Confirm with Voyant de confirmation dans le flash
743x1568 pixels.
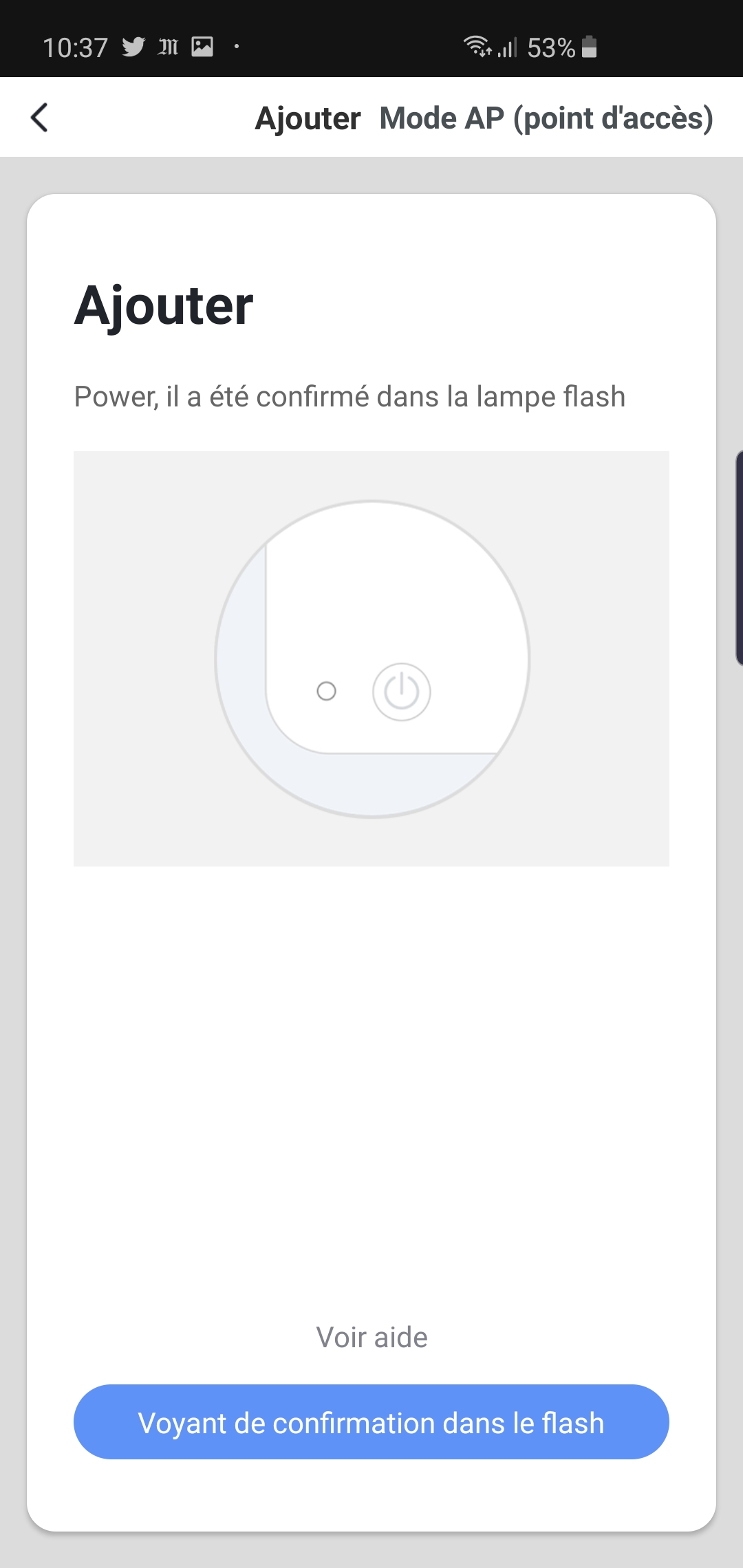[x=371, y=1422]
